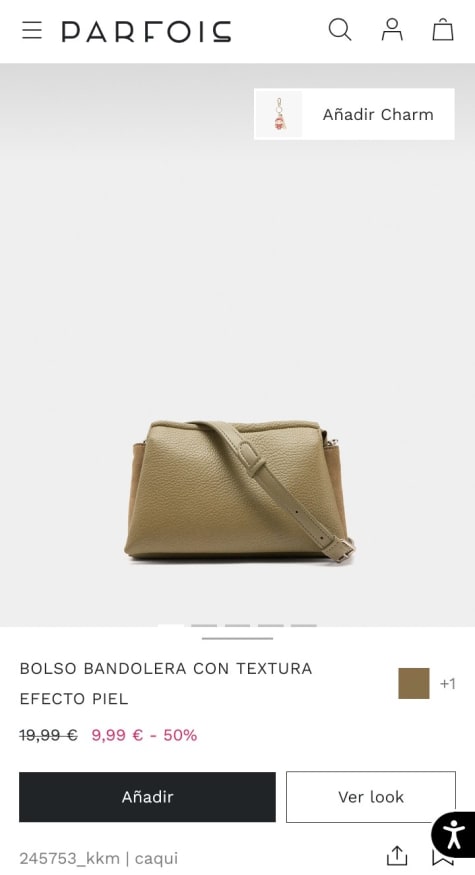This screenshot has height=875, width=475.
Task: Open the accessibility widget
Action: [454, 835]
